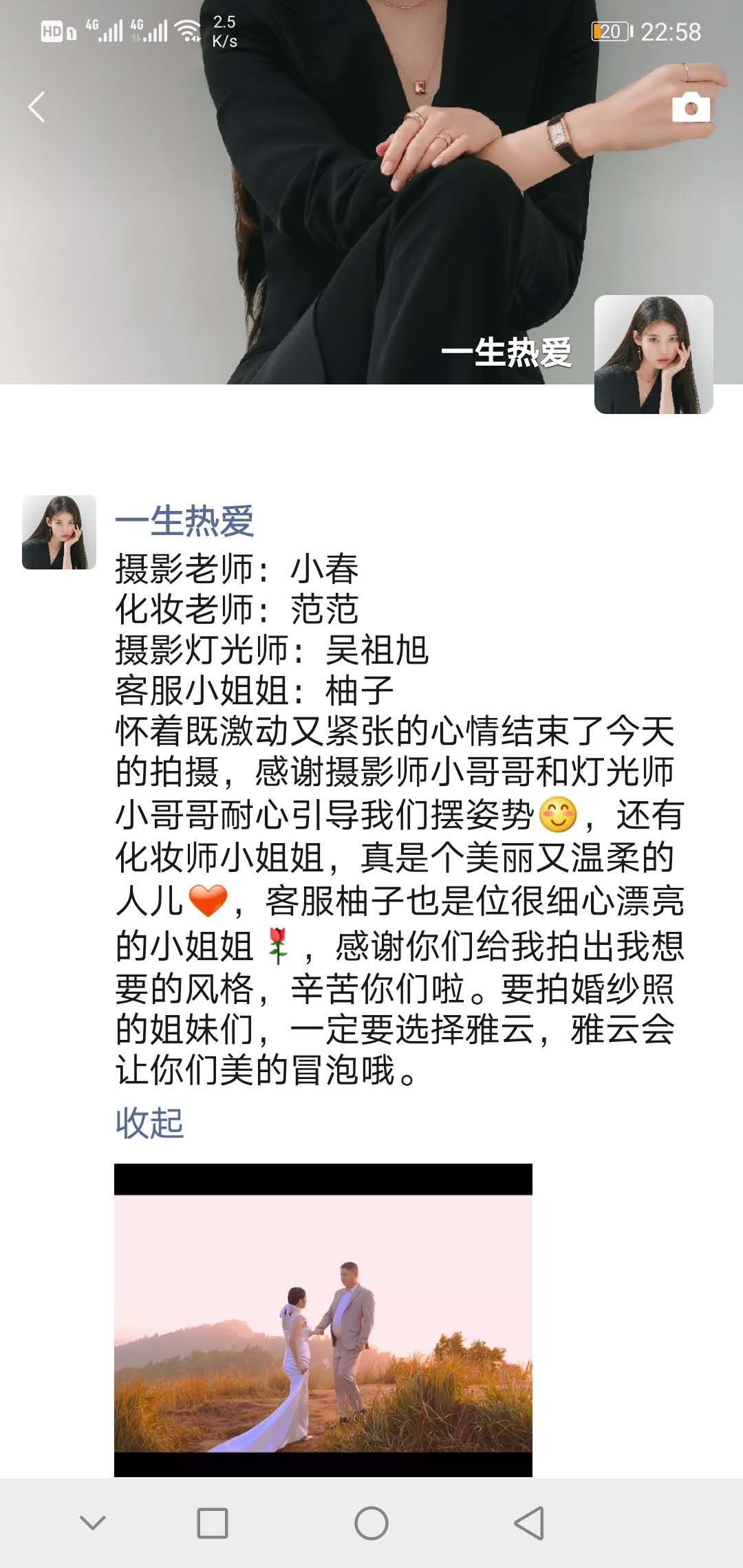The height and width of the screenshot is (1568, 743).
Task: Open recent apps with the square button
Action: pyautogui.click(x=213, y=1523)
